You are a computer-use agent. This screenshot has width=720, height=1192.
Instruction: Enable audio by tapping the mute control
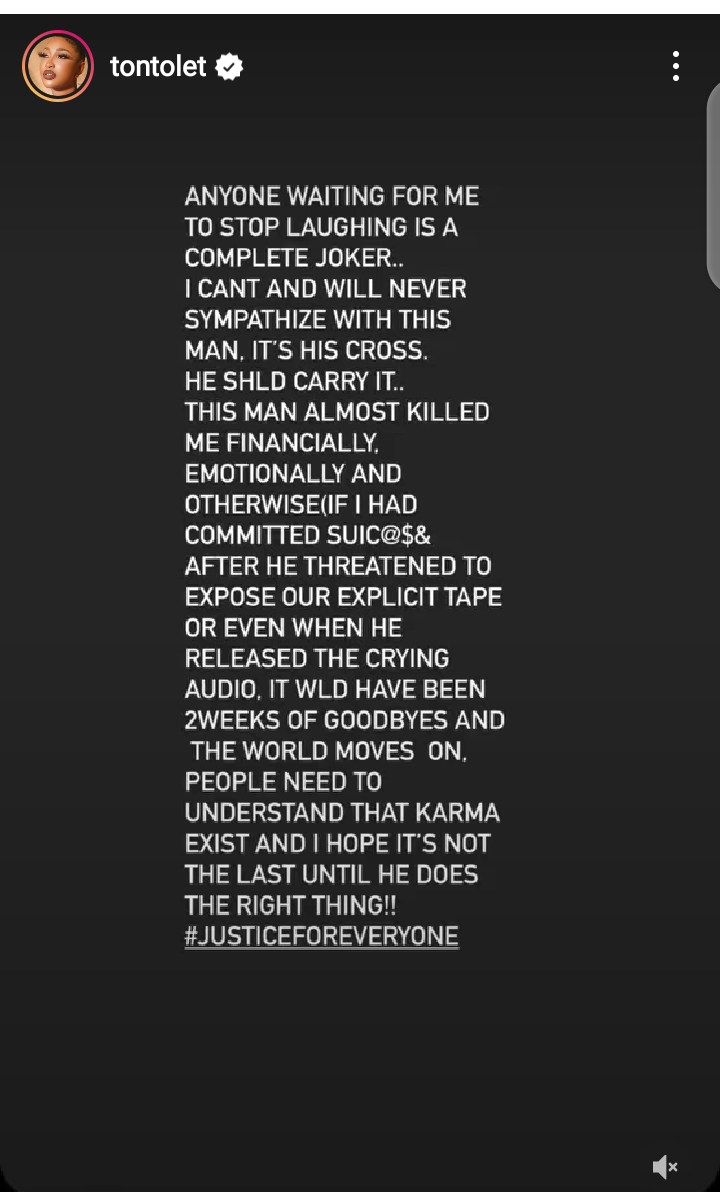[x=664, y=1166]
